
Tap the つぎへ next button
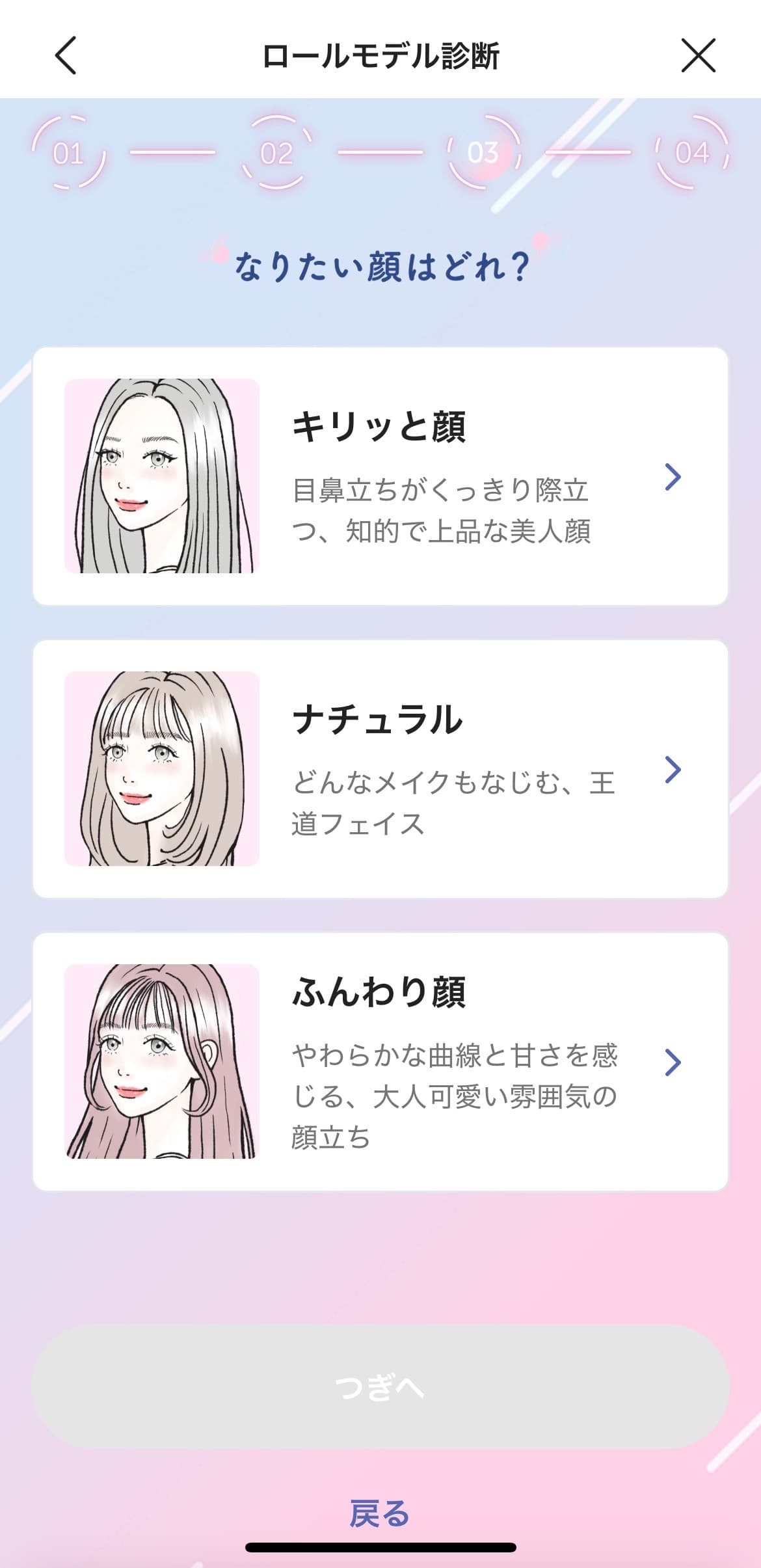point(380,1386)
